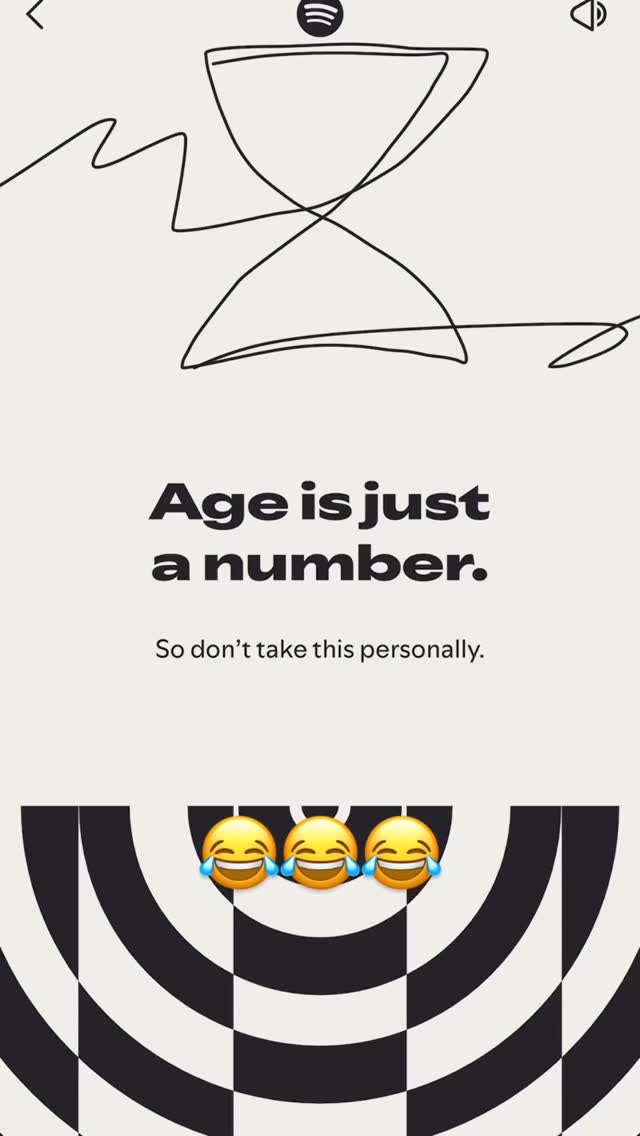Mute the story sound with the speaker icon
The image size is (640, 1136).
(589, 14)
